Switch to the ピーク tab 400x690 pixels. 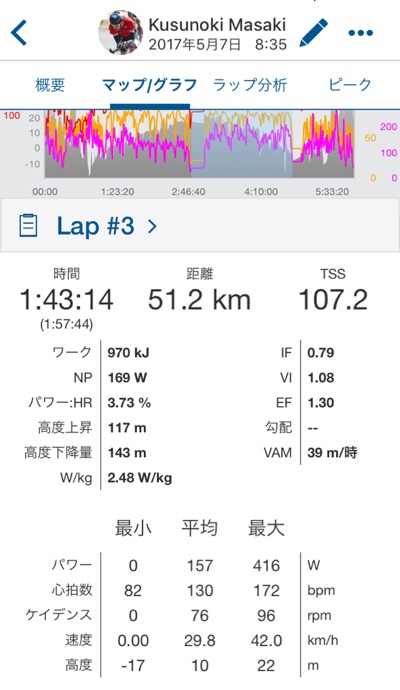click(350, 84)
